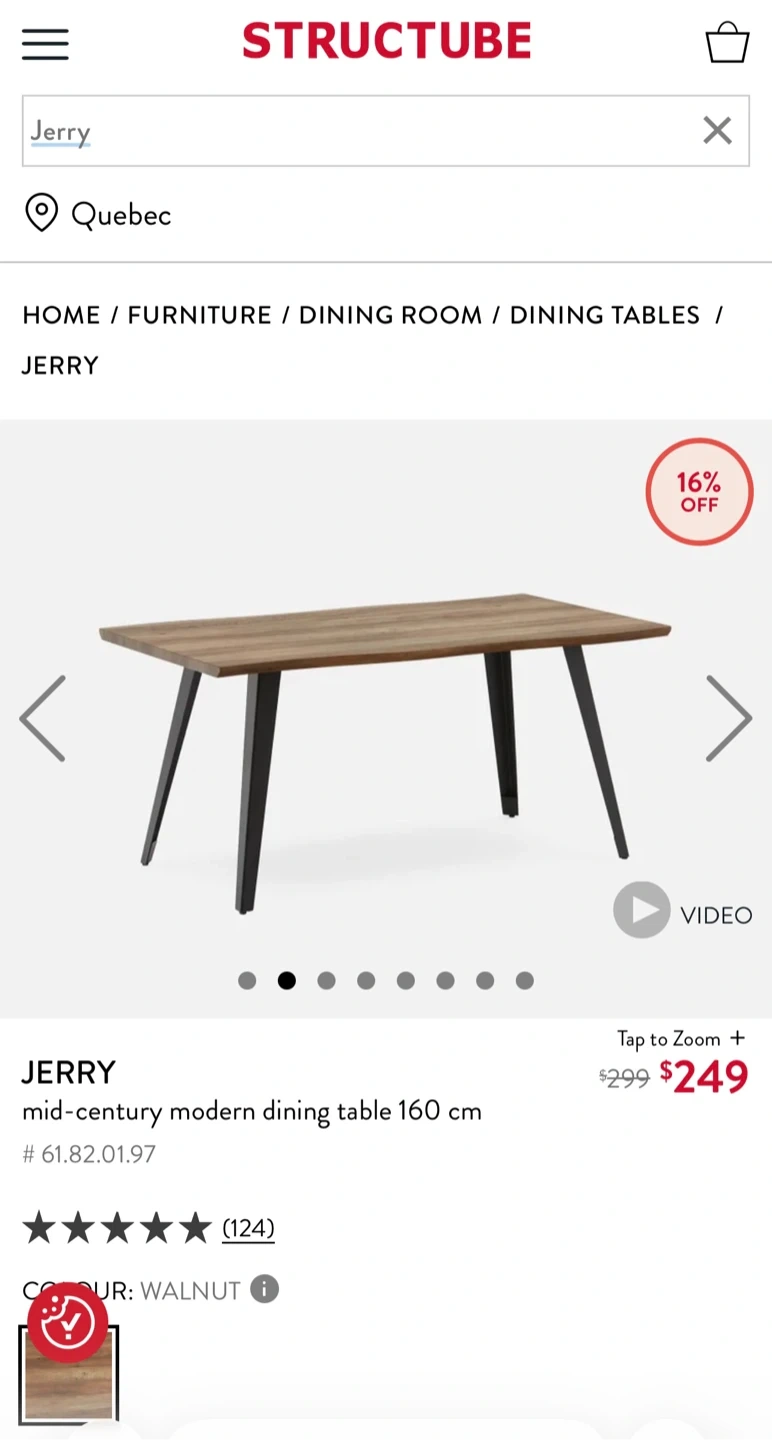The image size is (772, 1440).
Task: Jump to the third image dot
Action: click(326, 981)
